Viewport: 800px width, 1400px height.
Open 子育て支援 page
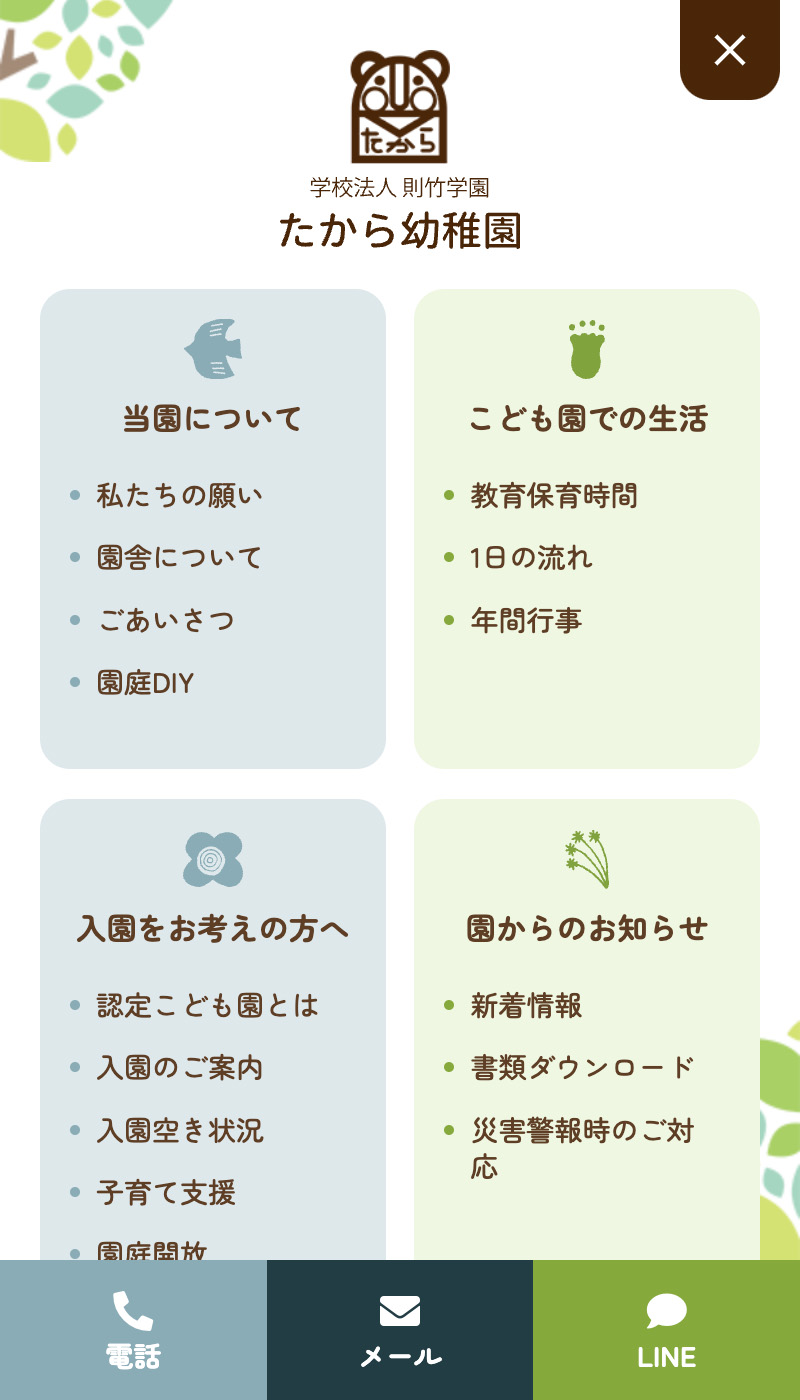[166, 1193]
